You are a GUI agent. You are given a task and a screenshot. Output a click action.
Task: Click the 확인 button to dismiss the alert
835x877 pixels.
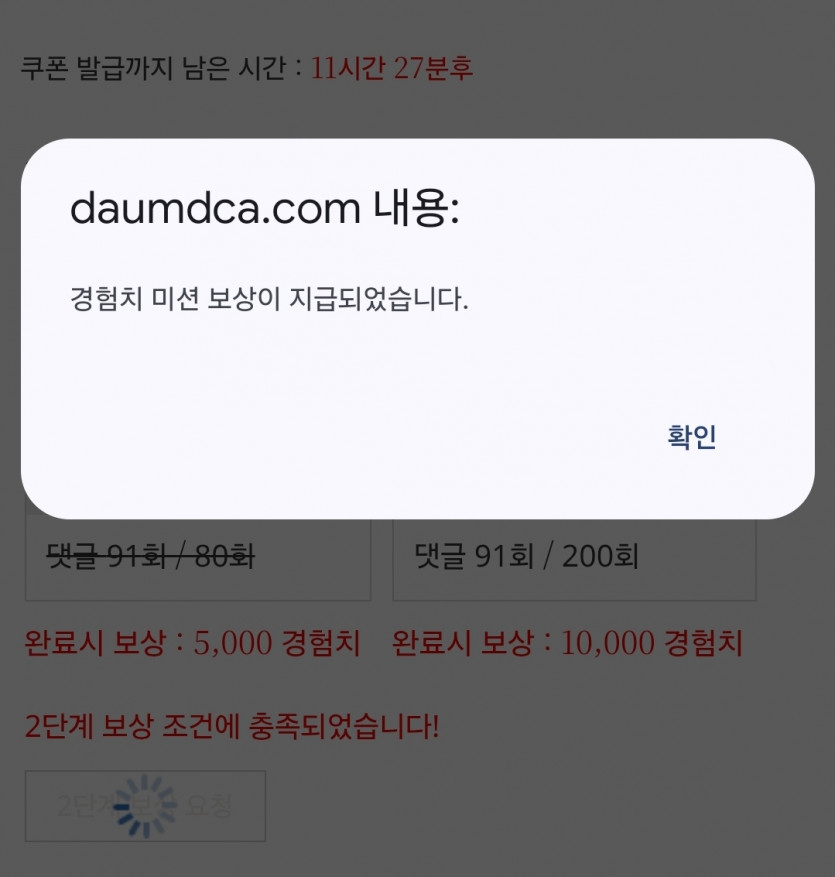coord(692,434)
